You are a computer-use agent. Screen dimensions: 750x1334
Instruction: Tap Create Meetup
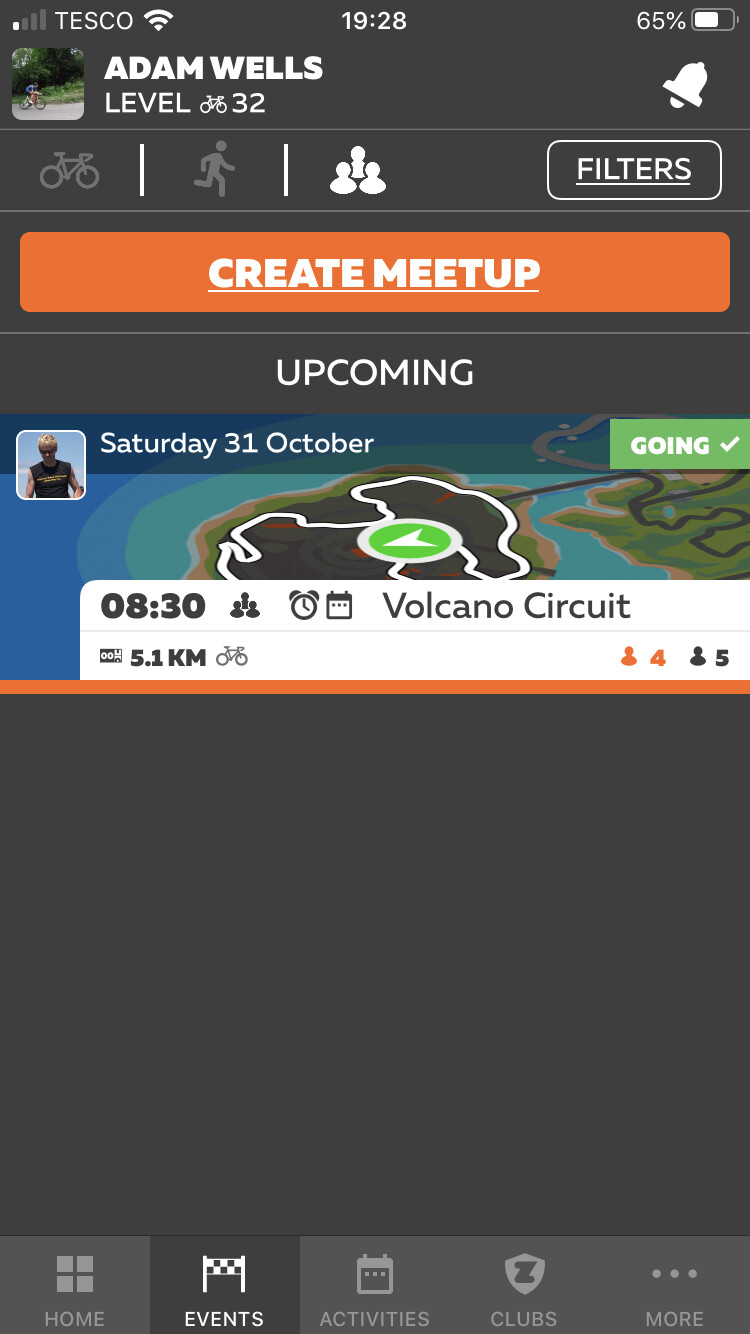(x=375, y=272)
